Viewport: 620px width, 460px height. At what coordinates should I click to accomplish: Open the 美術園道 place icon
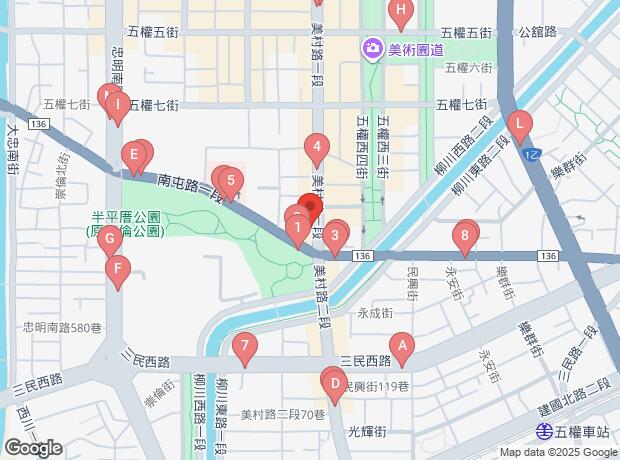pos(373,48)
